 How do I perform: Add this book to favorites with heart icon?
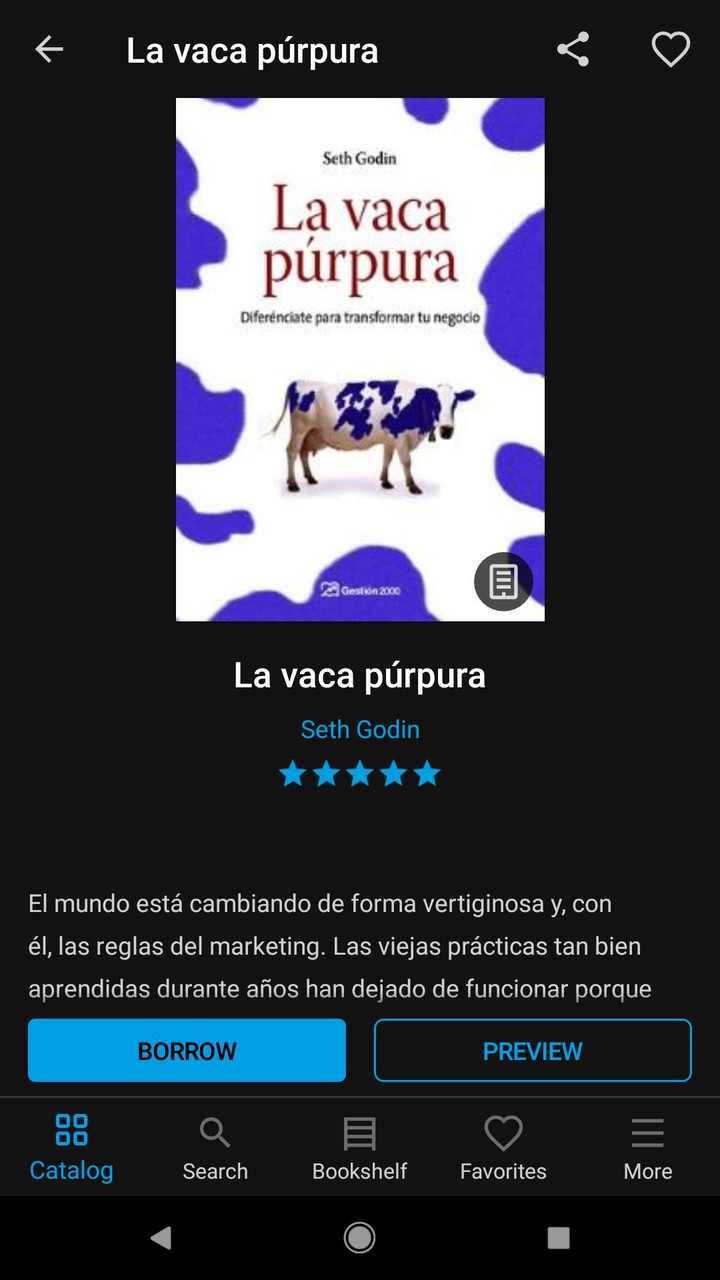click(x=670, y=49)
